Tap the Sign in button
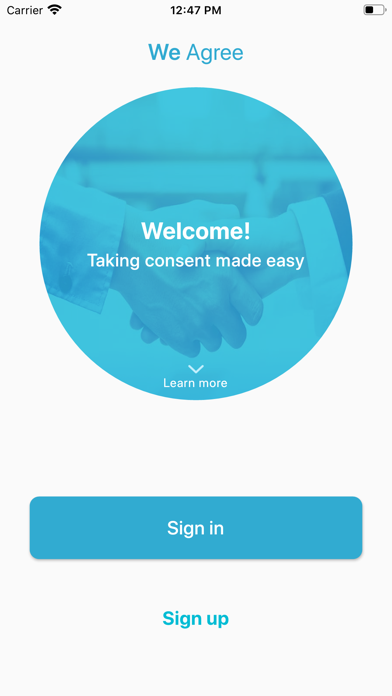The image size is (392, 696). coord(196,527)
